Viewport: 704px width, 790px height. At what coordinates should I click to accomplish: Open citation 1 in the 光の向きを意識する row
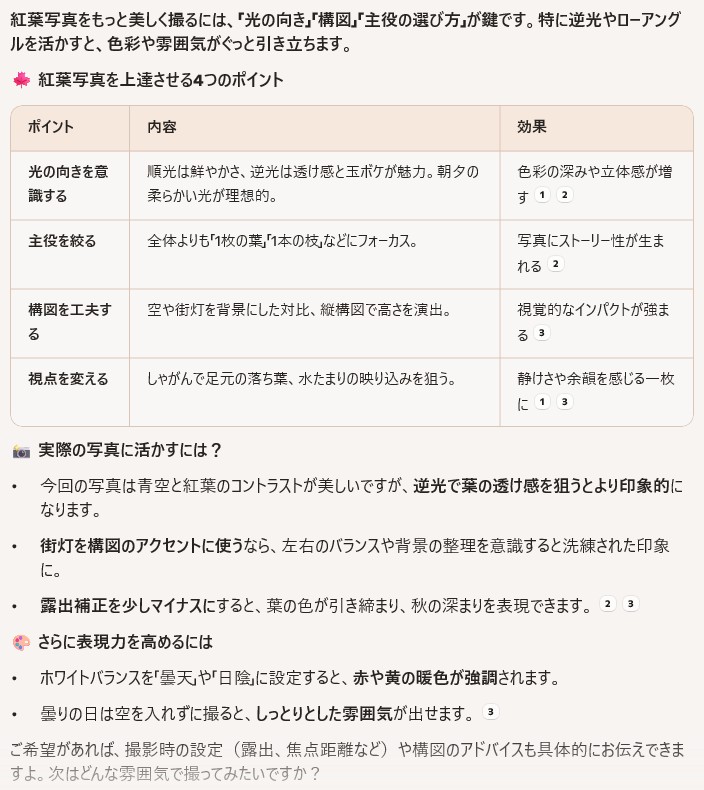click(x=542, y=196)
